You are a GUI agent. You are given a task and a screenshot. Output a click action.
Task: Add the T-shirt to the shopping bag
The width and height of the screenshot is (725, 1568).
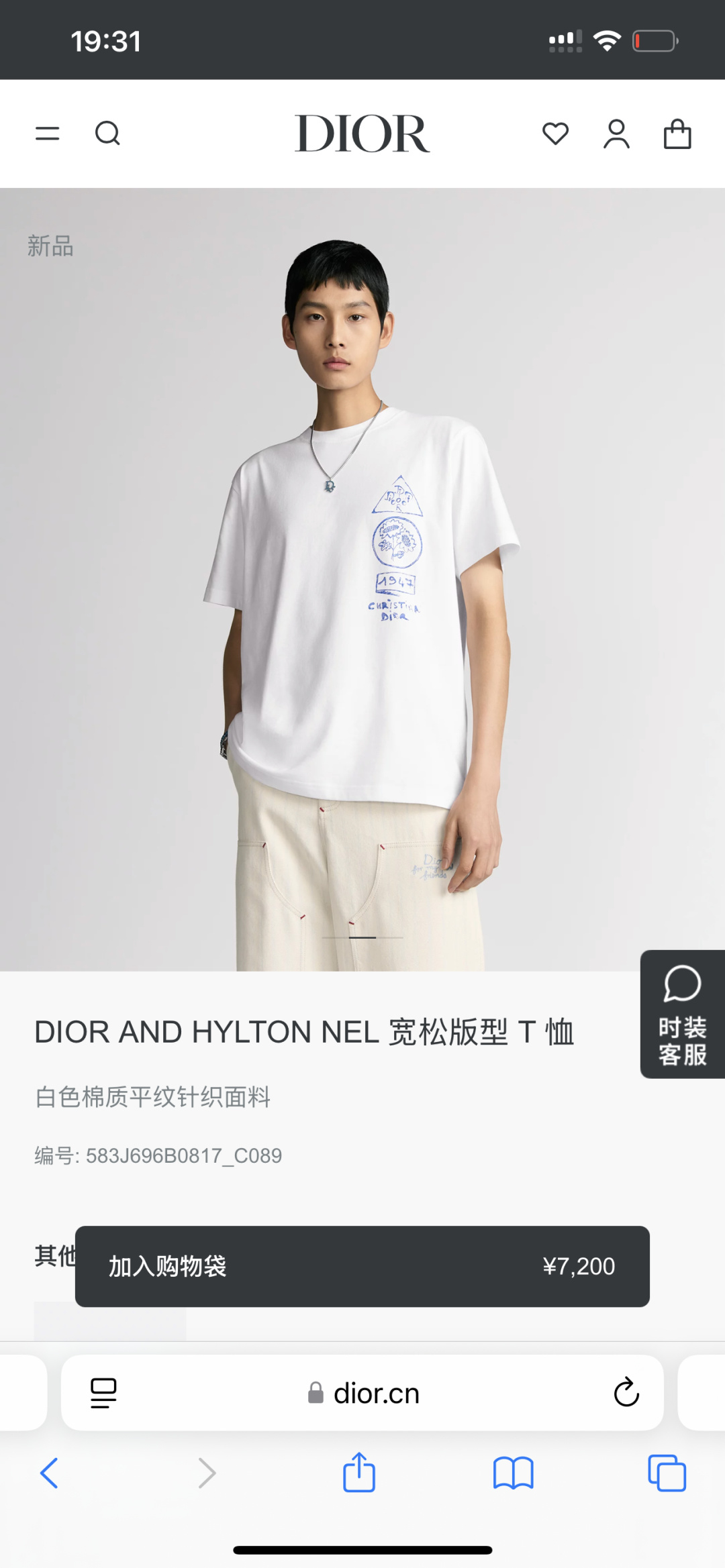click(362, 1266)
